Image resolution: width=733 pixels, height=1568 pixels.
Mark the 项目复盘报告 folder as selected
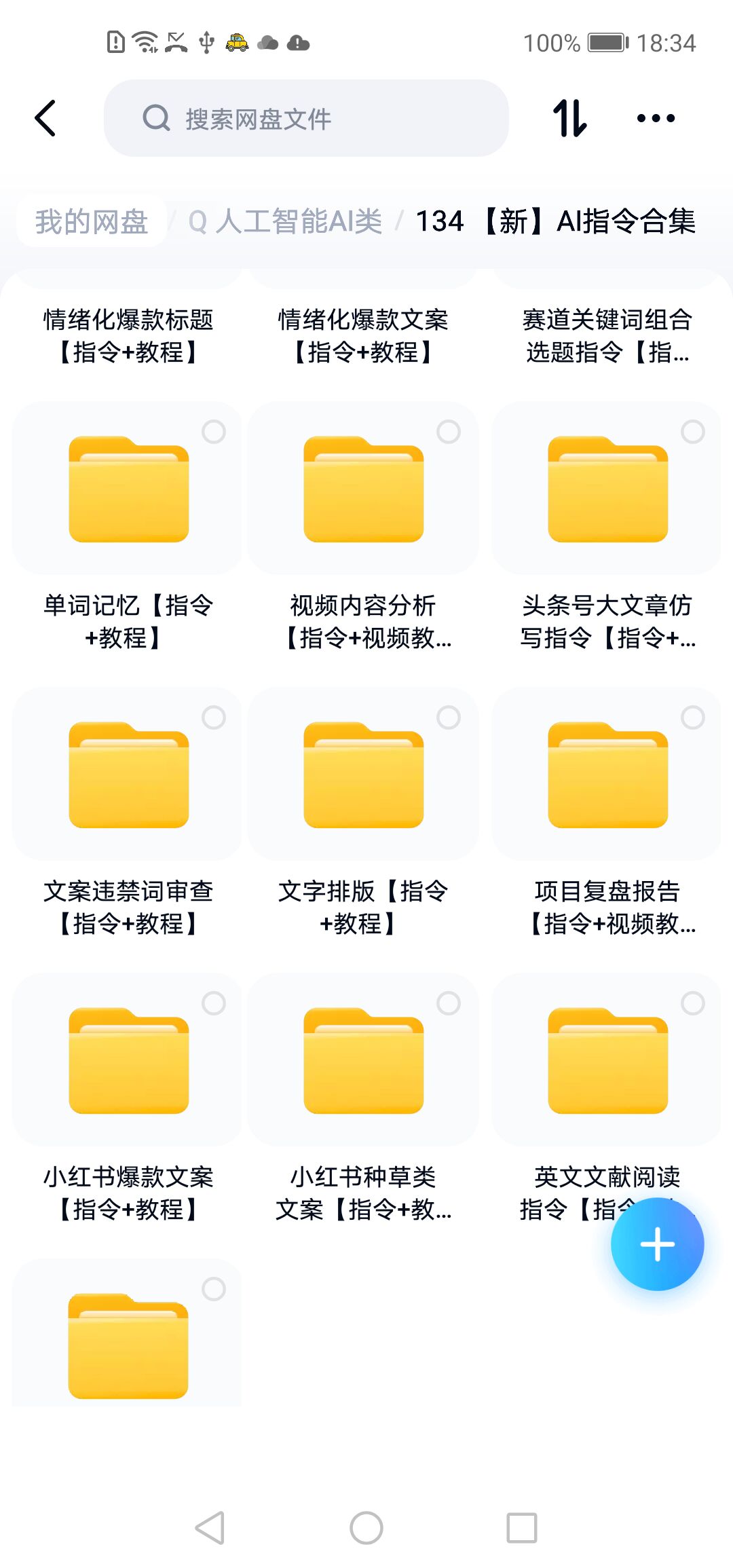(693, 717)
